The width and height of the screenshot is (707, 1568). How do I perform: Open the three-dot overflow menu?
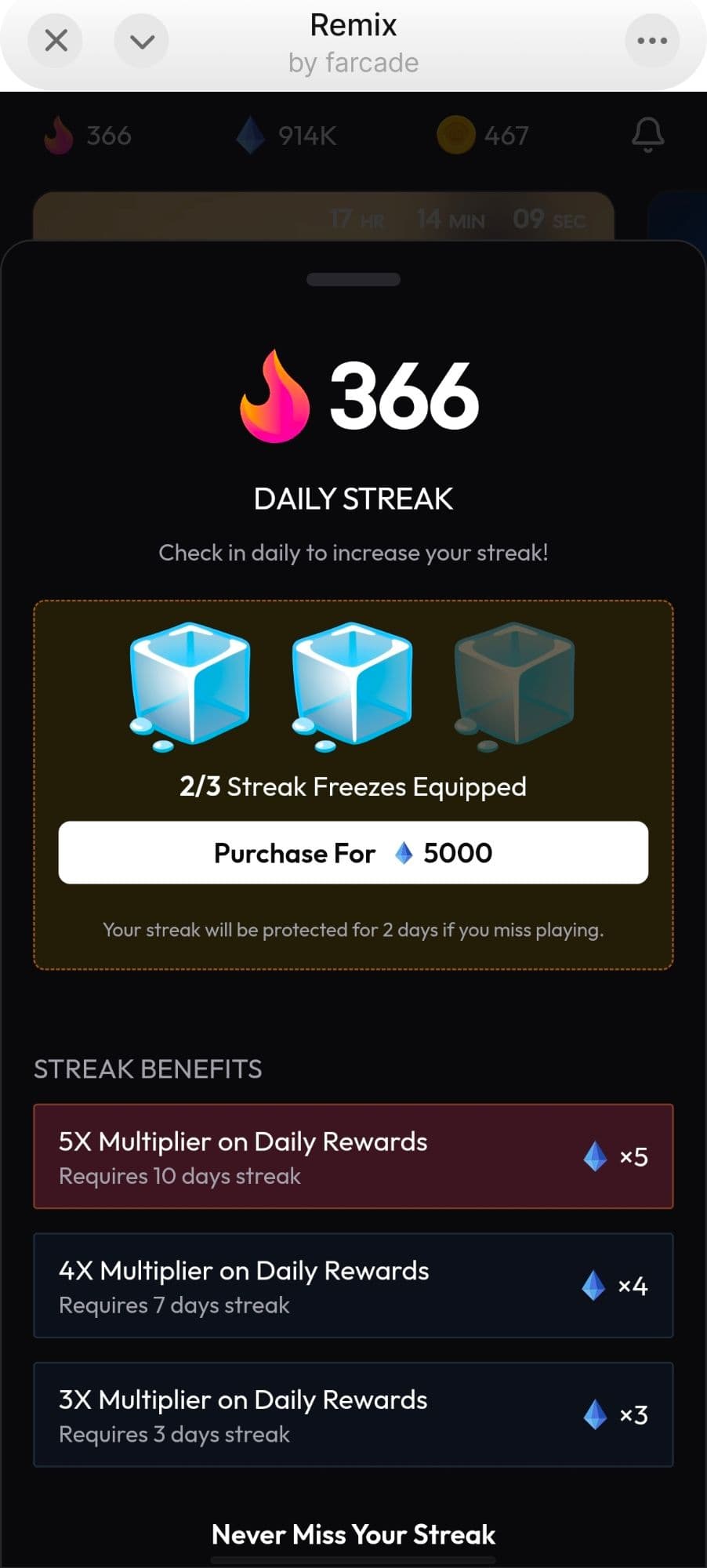651,41
